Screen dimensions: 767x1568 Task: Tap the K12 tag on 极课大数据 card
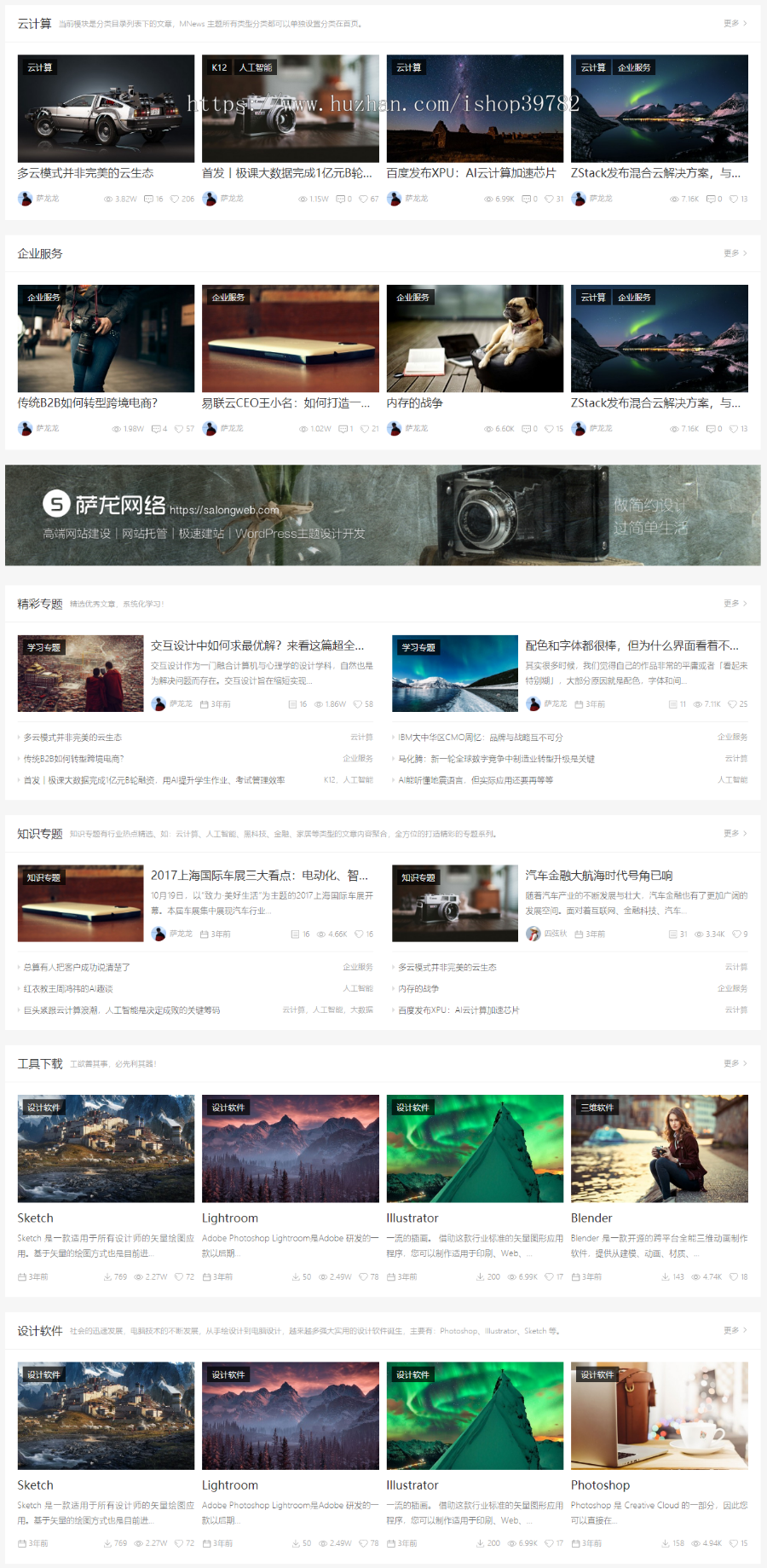coord(219,67)
